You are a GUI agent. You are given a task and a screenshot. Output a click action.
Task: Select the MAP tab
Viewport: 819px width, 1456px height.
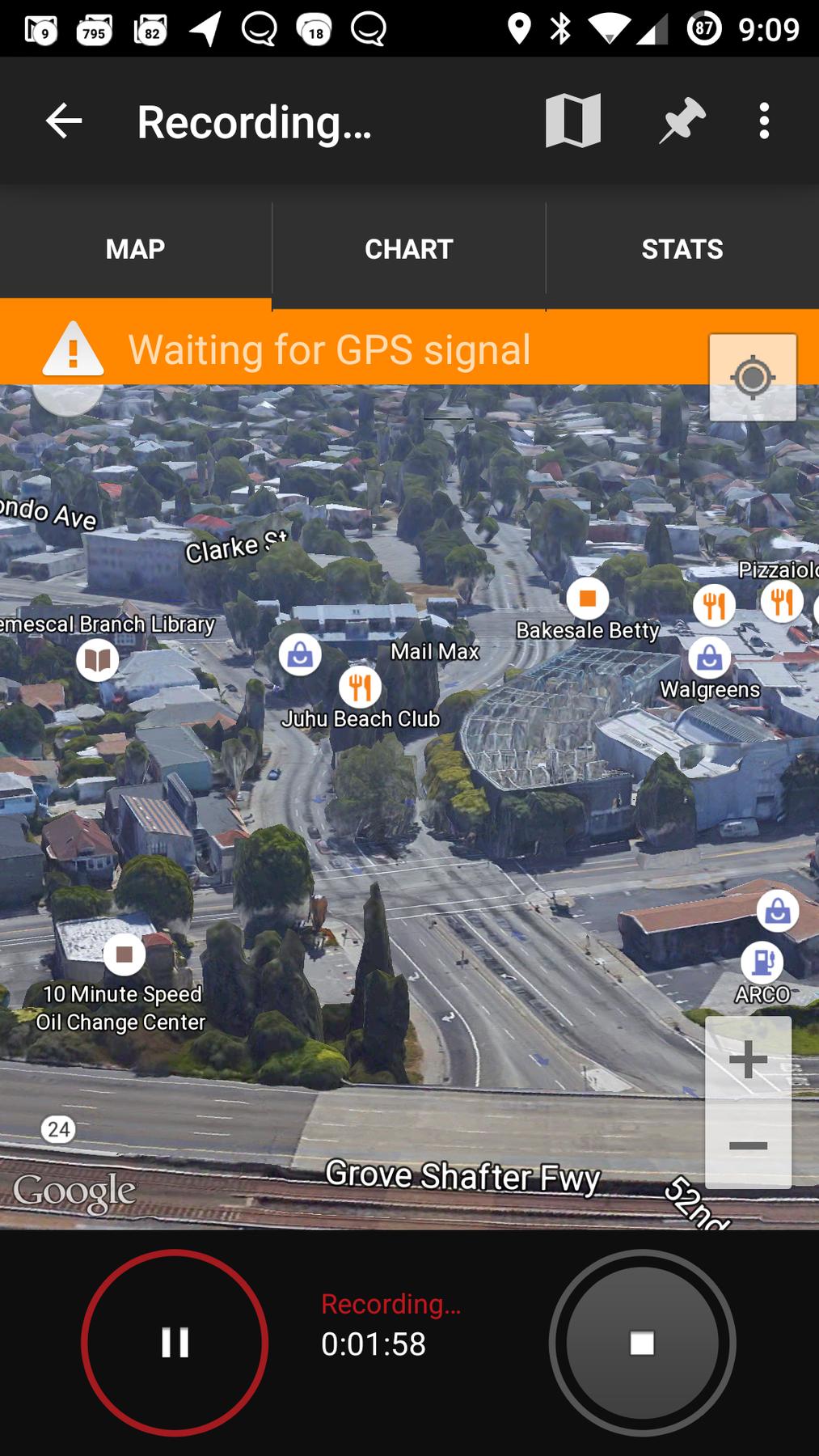pos(135,249)
